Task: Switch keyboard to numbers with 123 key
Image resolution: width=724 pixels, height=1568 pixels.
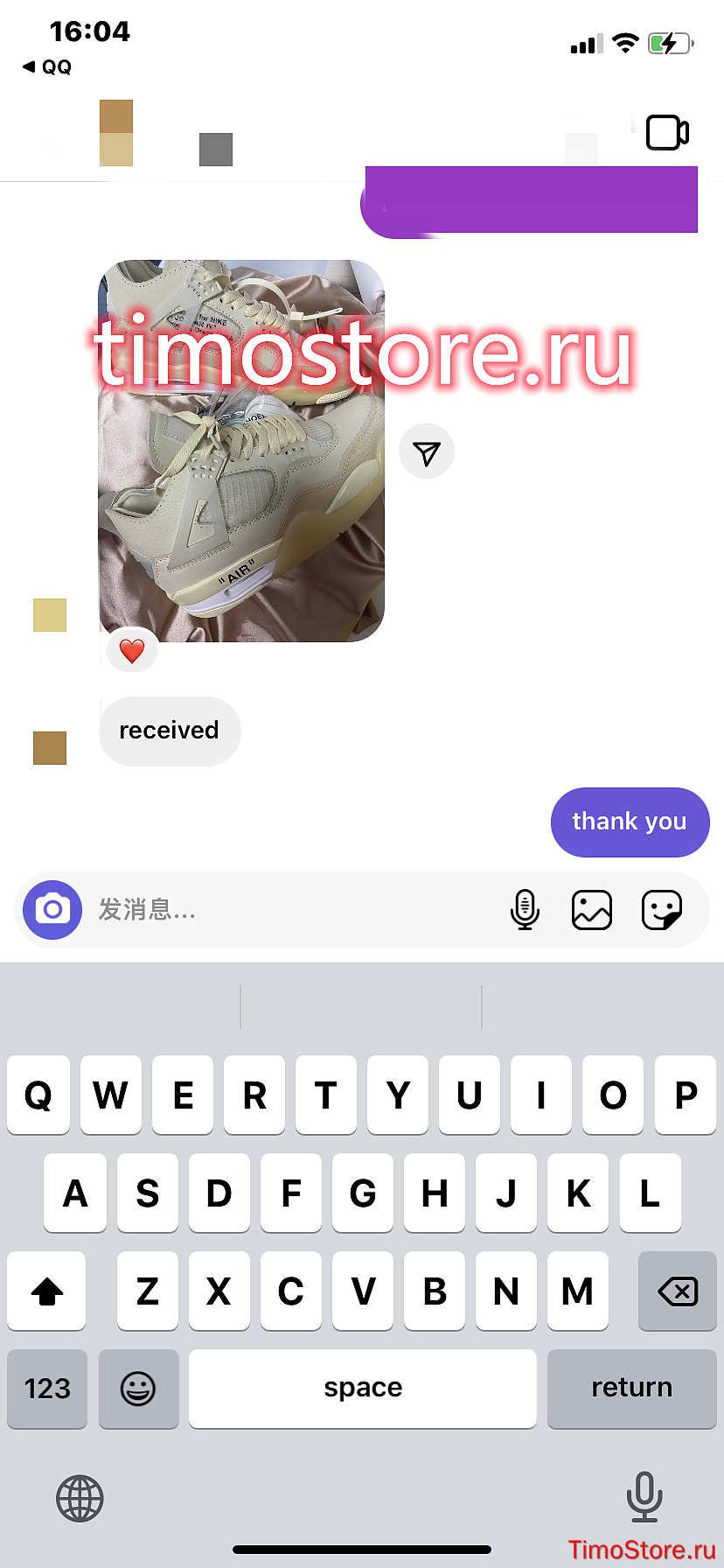Action: (47, 1389)
